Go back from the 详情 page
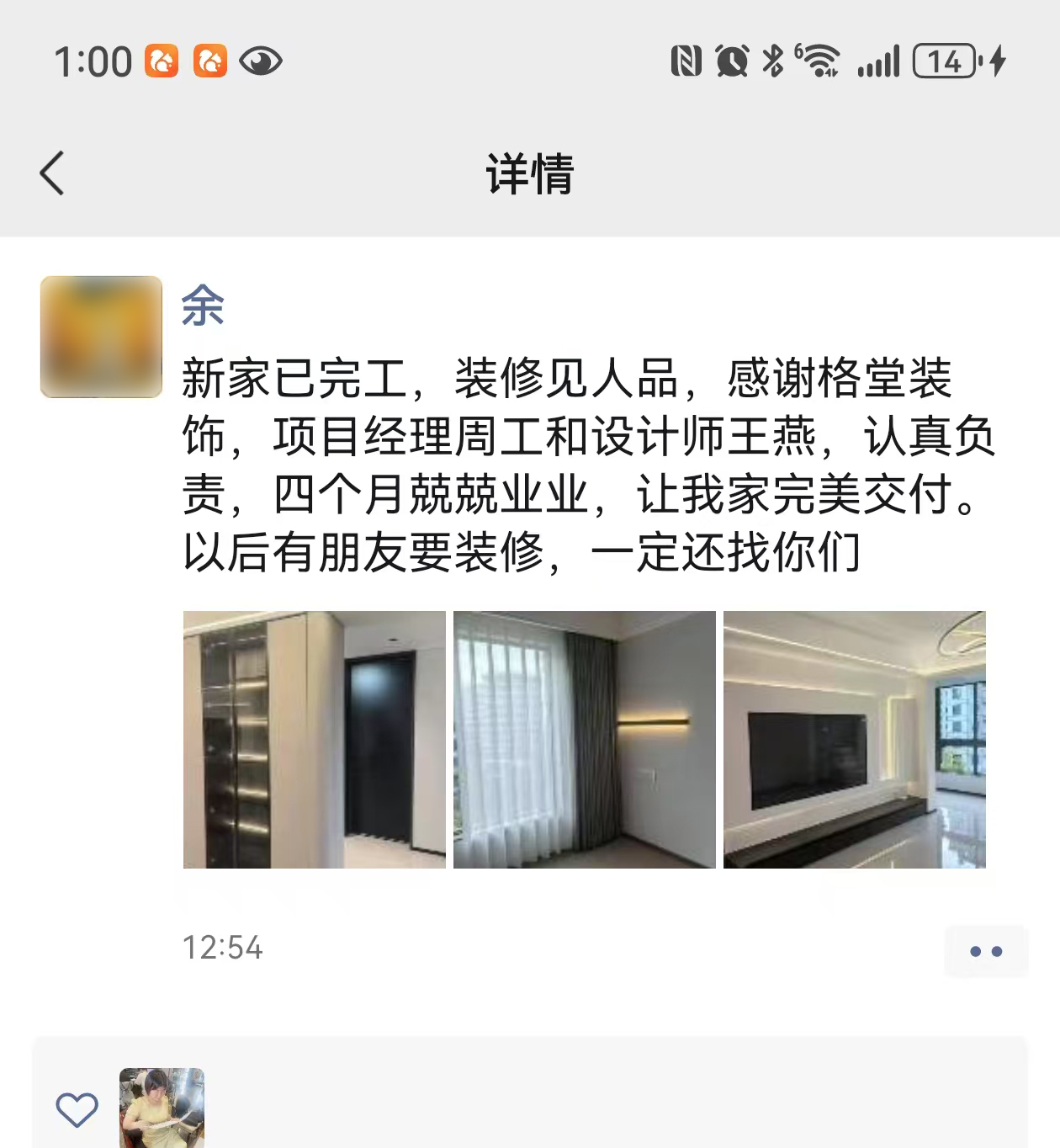 tap(52, 173)
